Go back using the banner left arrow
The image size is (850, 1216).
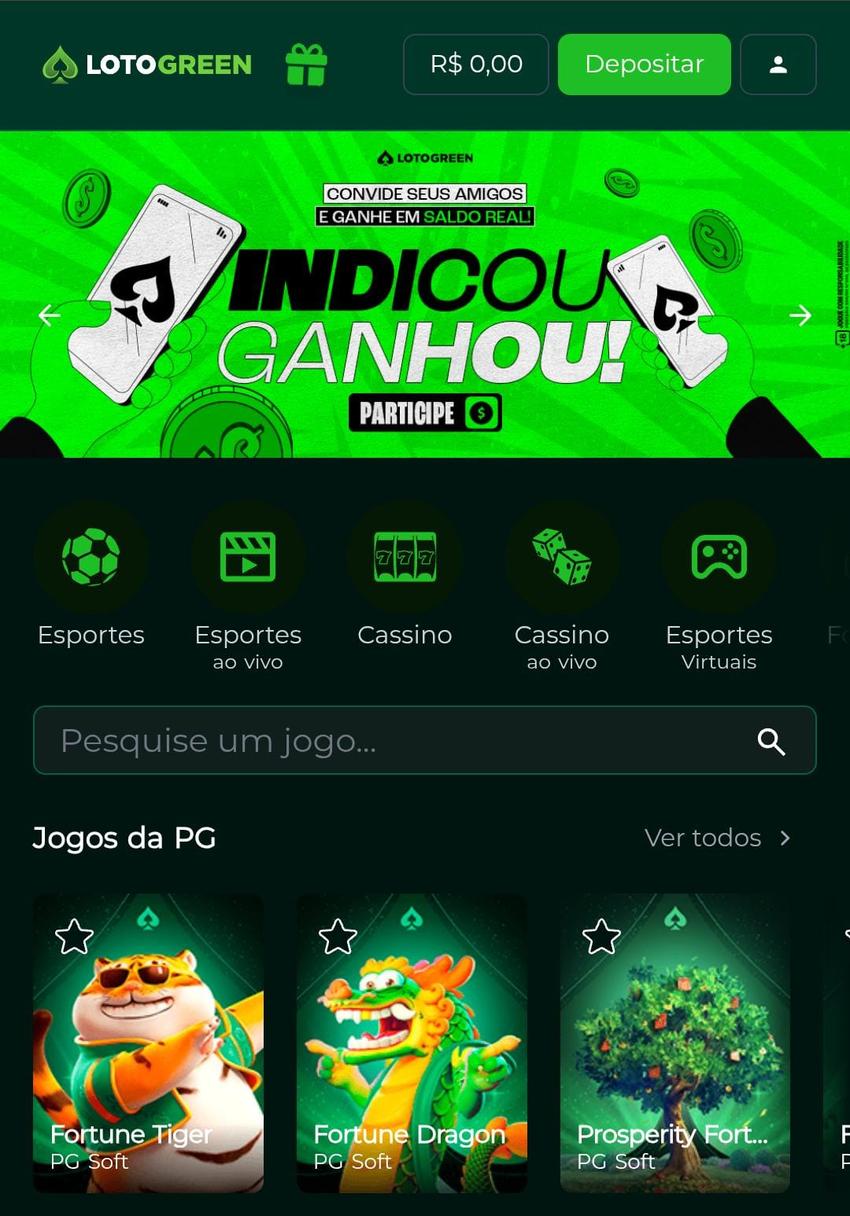49,314
